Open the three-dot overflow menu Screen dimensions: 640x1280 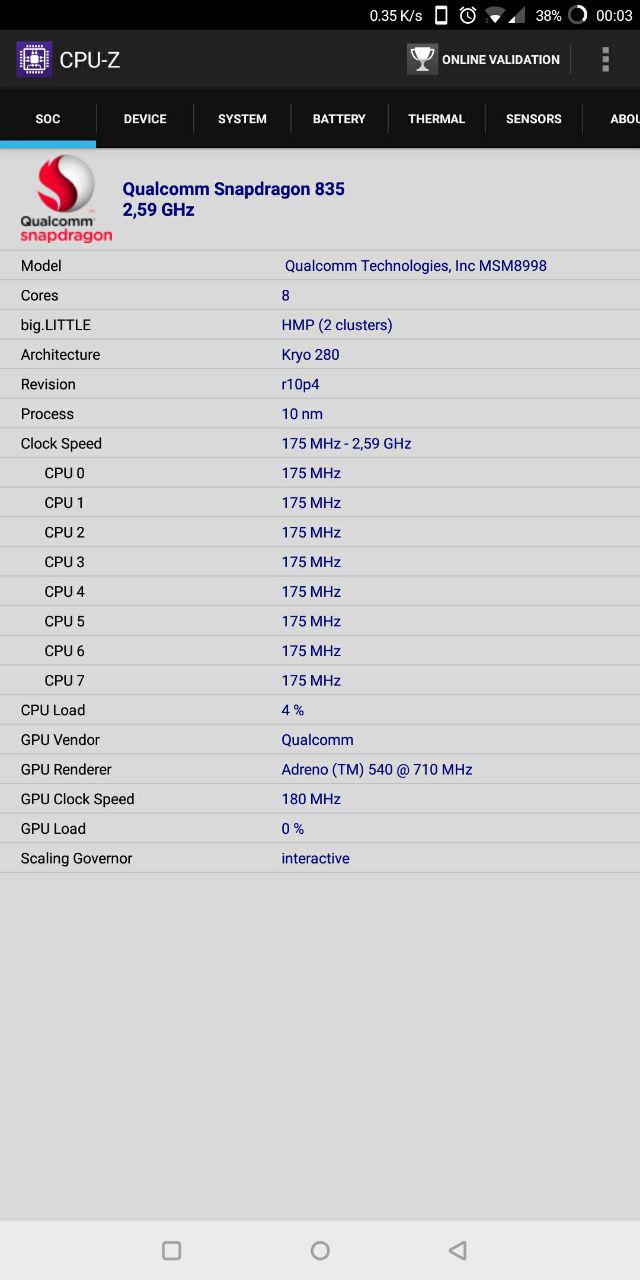605,59
